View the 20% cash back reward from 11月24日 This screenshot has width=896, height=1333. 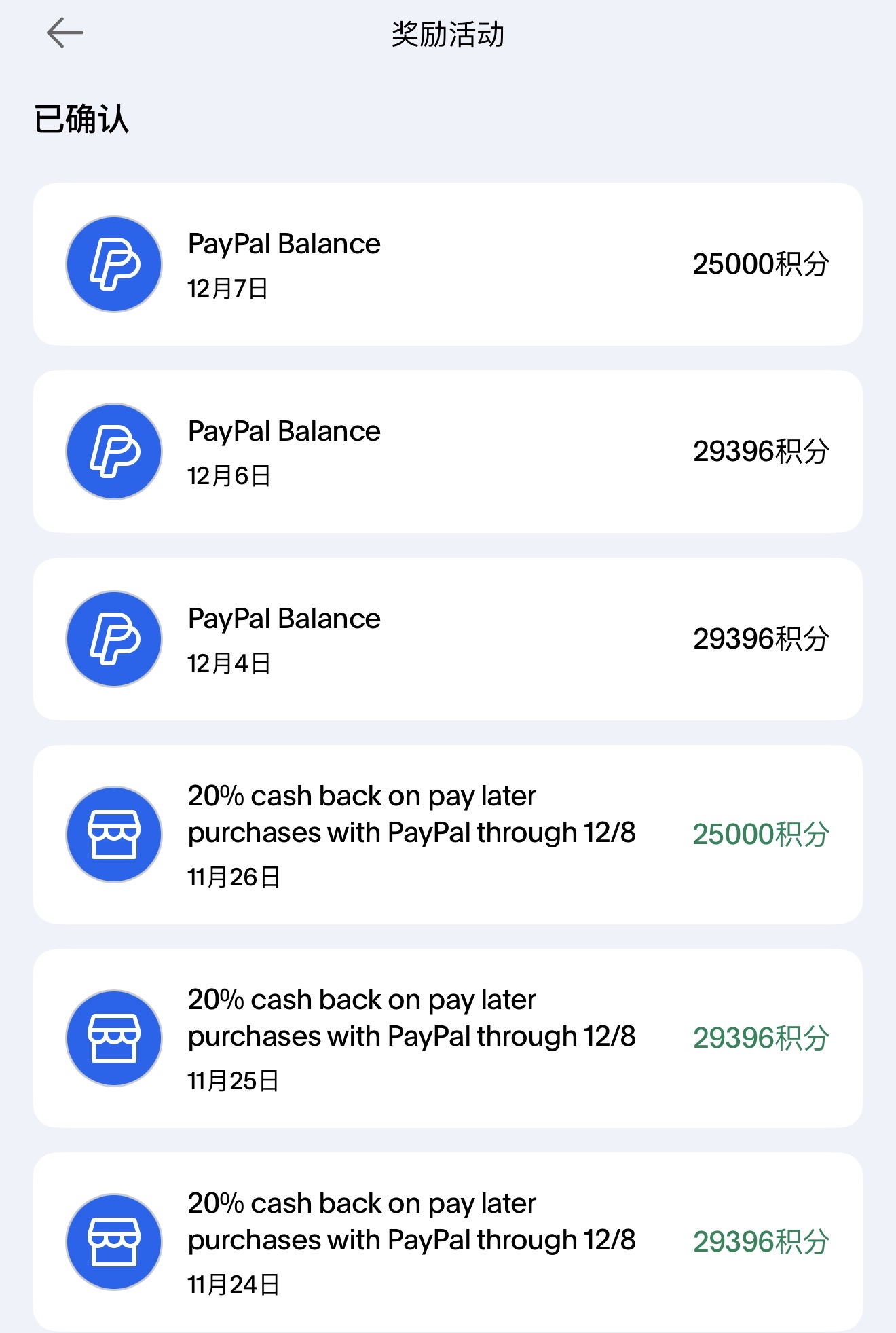(x=447, y=1241)
